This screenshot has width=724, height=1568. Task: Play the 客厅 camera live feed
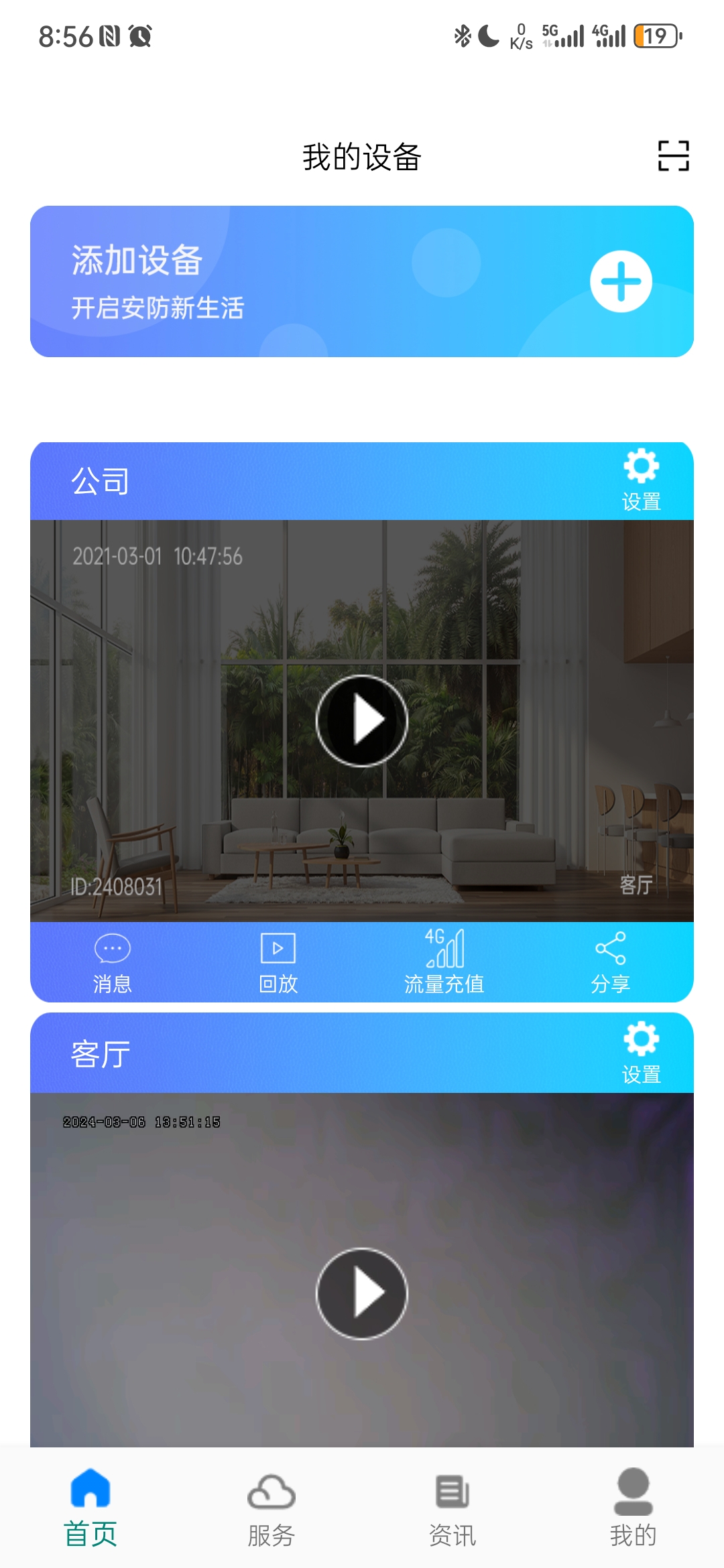click(x=362, y=1293)
